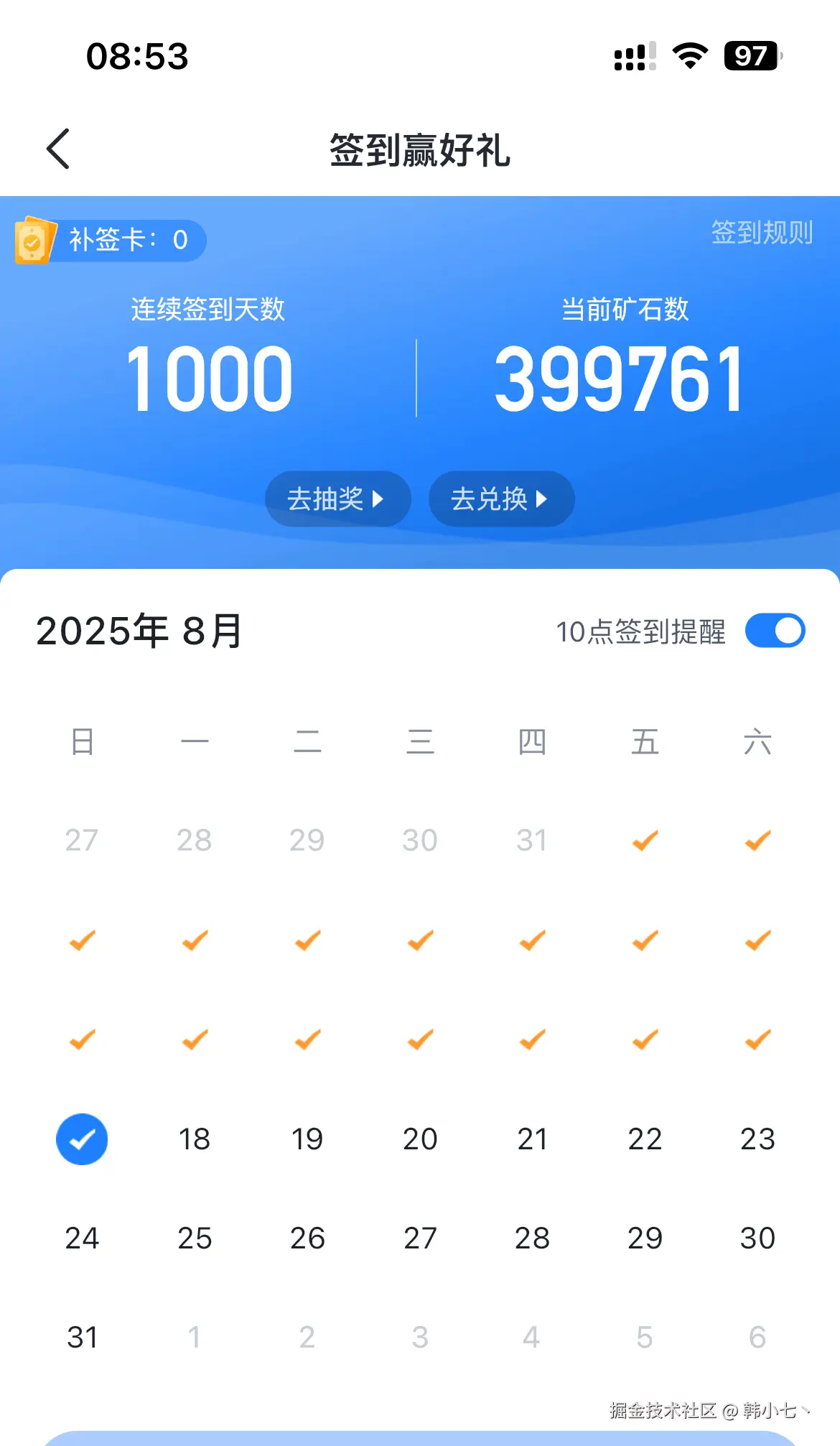The width and height of the screenshot is (840, 1446).
Task: Click the check mark on August 16
Action: (x=756, y=1039)
